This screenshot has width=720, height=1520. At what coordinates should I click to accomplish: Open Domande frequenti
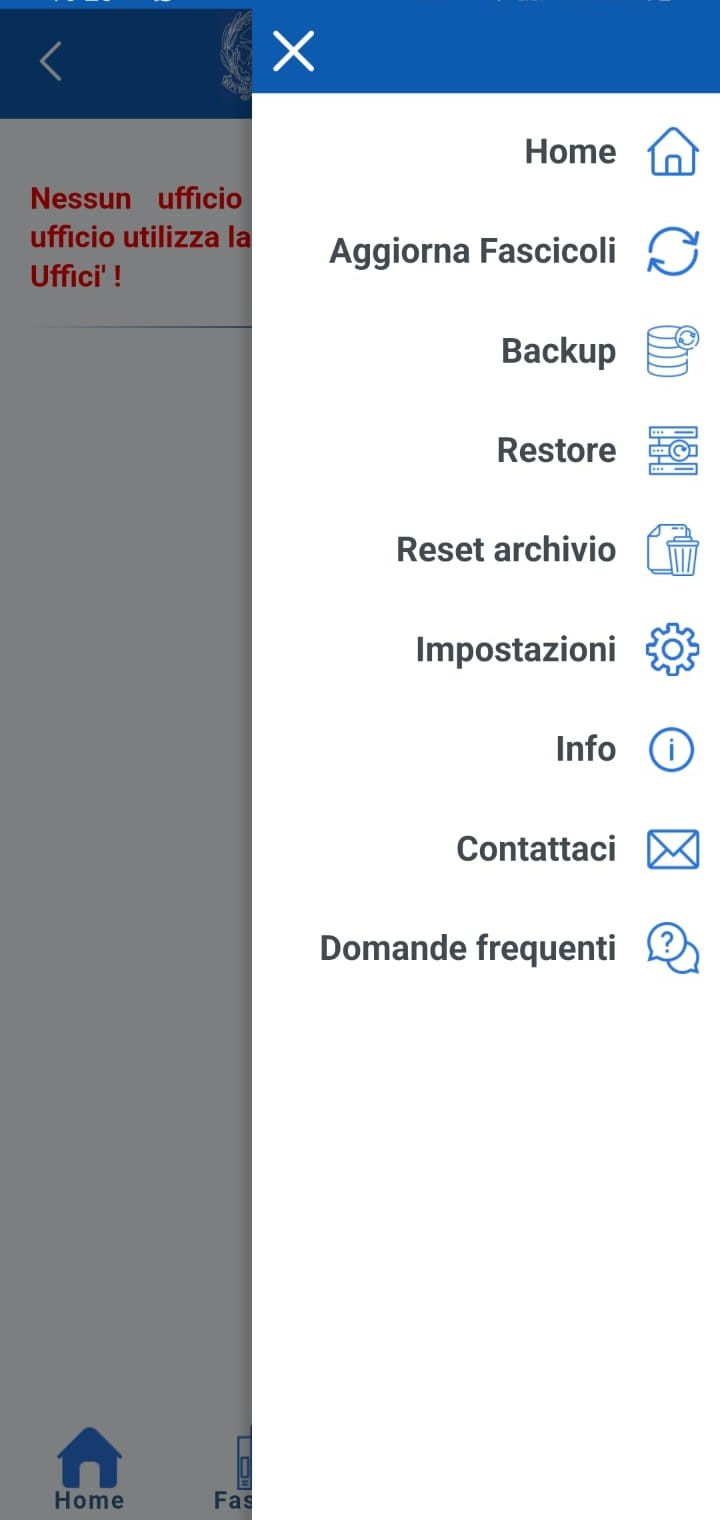[467, 948]
